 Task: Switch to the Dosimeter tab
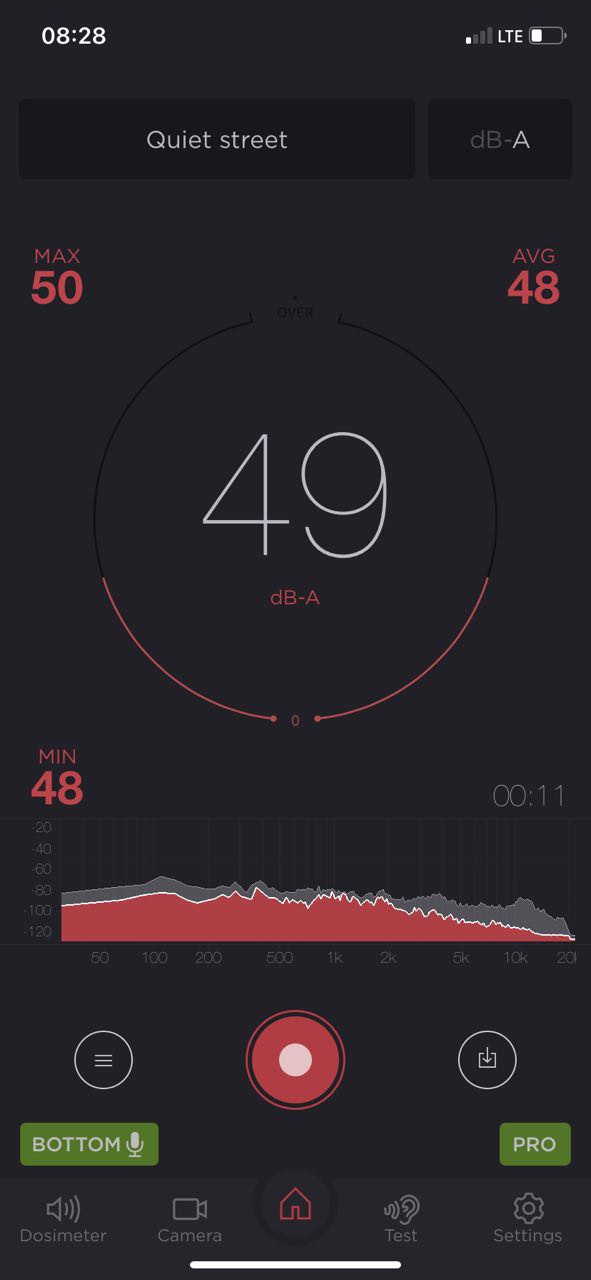pyautogui.click(x=63, y=1220)
